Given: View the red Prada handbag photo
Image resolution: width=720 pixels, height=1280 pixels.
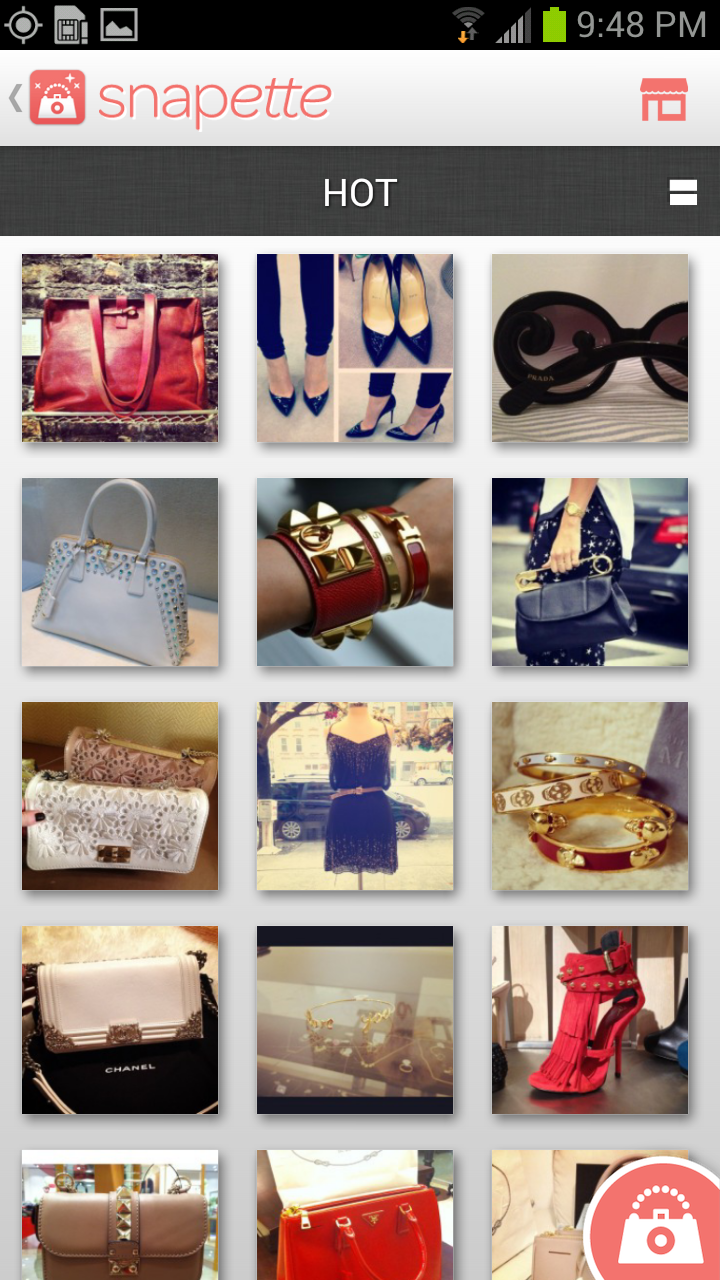Looking at the screenshot, I should (355, 1215).
